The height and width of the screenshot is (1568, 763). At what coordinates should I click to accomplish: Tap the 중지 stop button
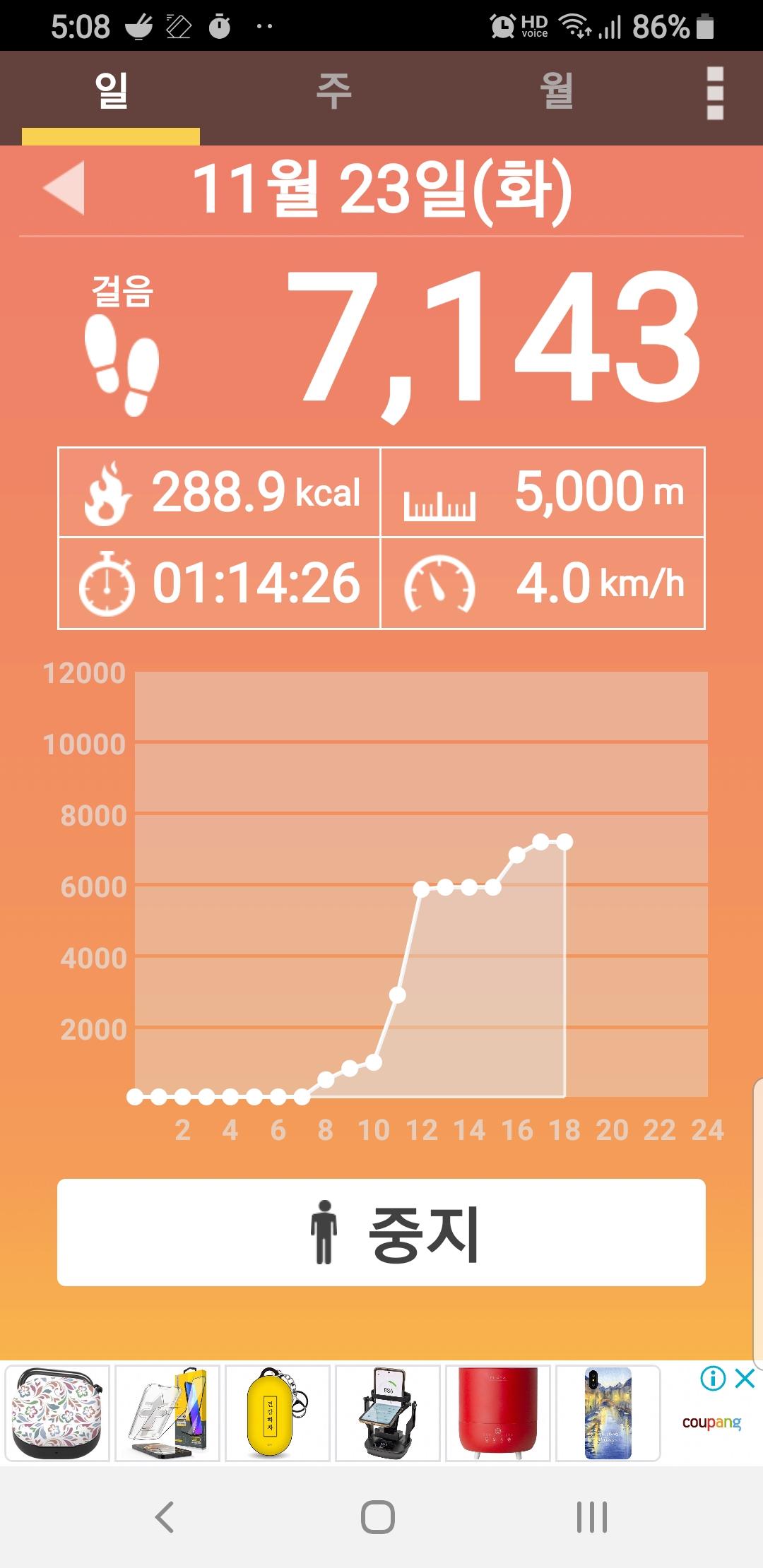coord(381,1233)
